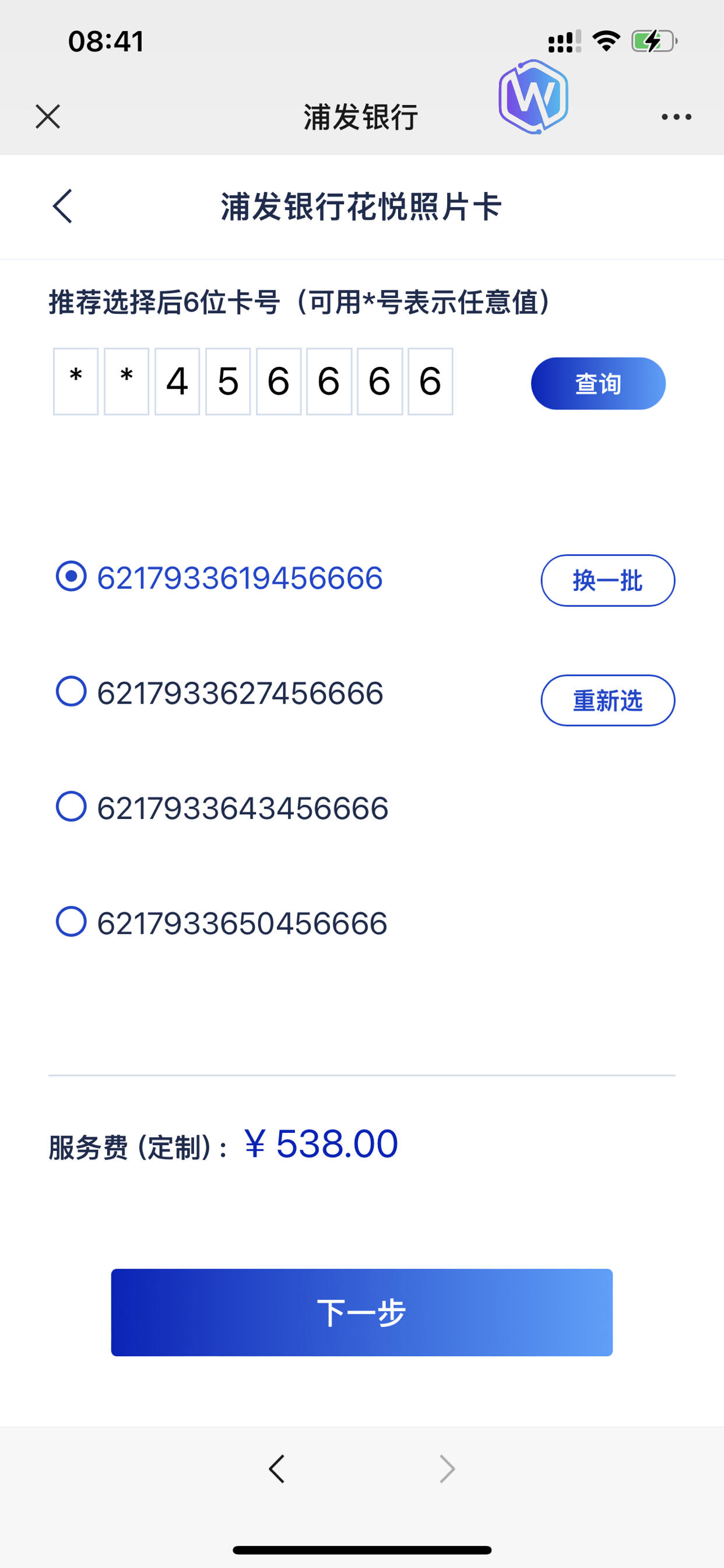Close the 浦发银行 web page

[47, 116]
